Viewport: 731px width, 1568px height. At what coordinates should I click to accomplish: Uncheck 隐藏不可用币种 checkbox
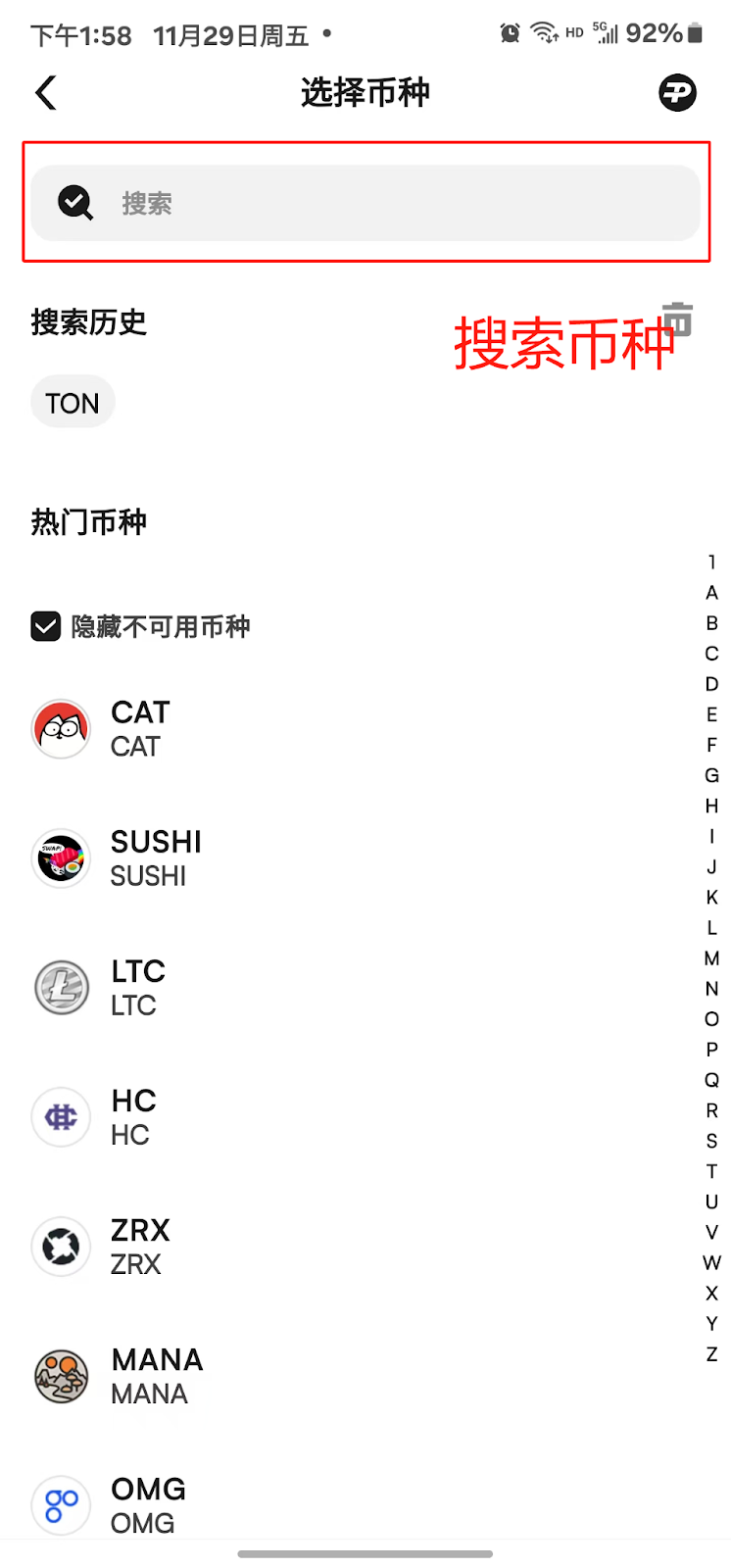tap(46, 626)
